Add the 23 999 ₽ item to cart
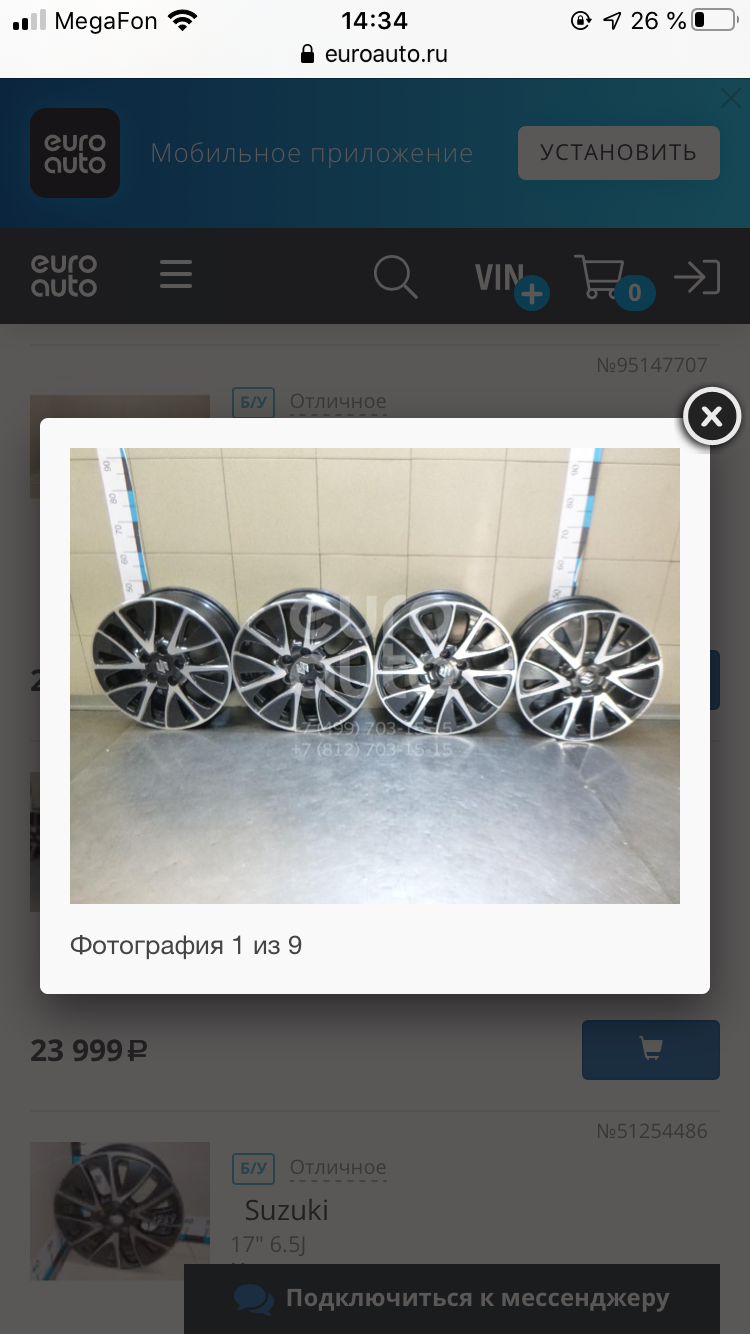The width and height of the screenshot is (750, 1334). (x=650, y=1049)
